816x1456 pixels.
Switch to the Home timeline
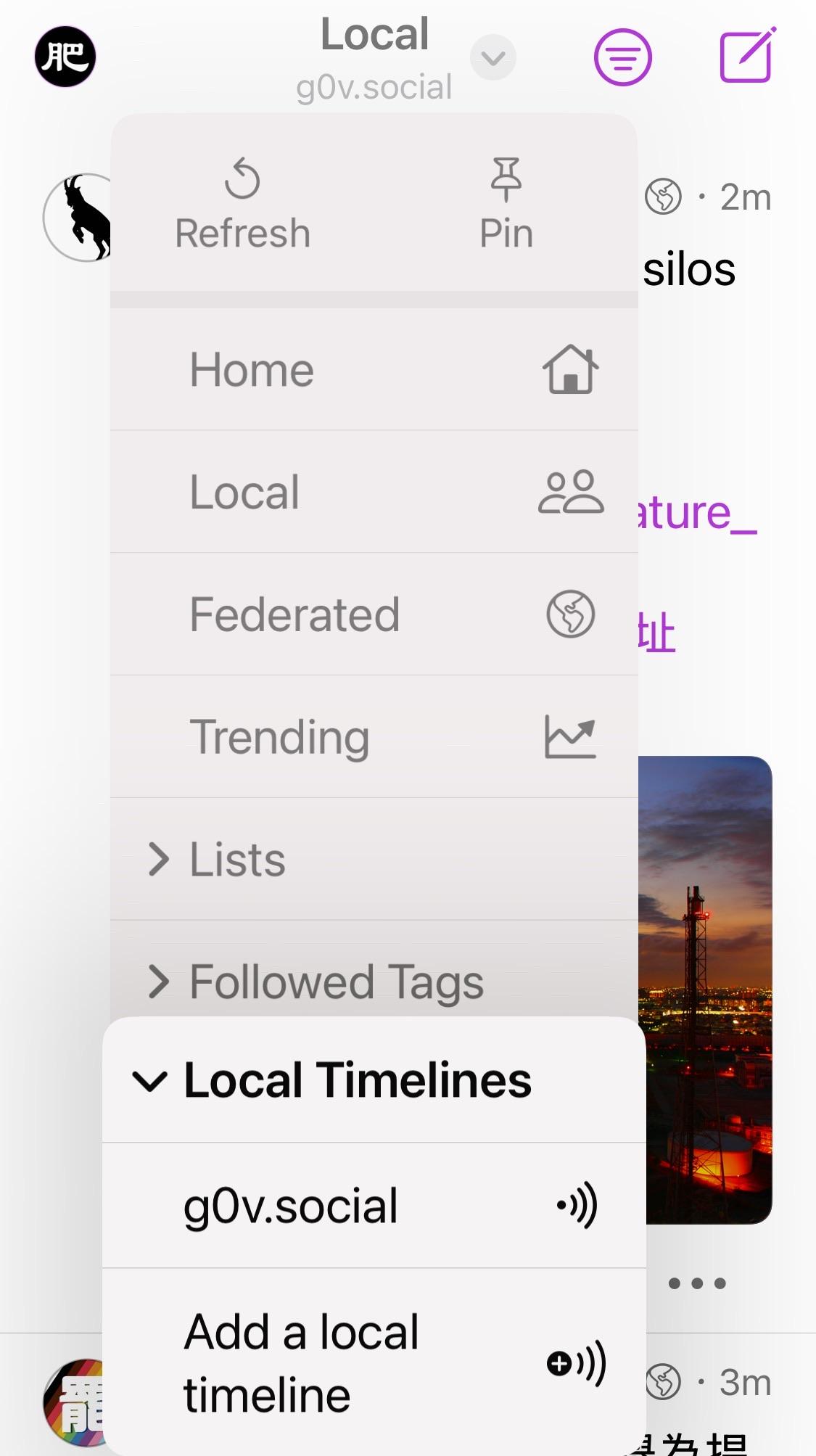[x=374, y=369]
